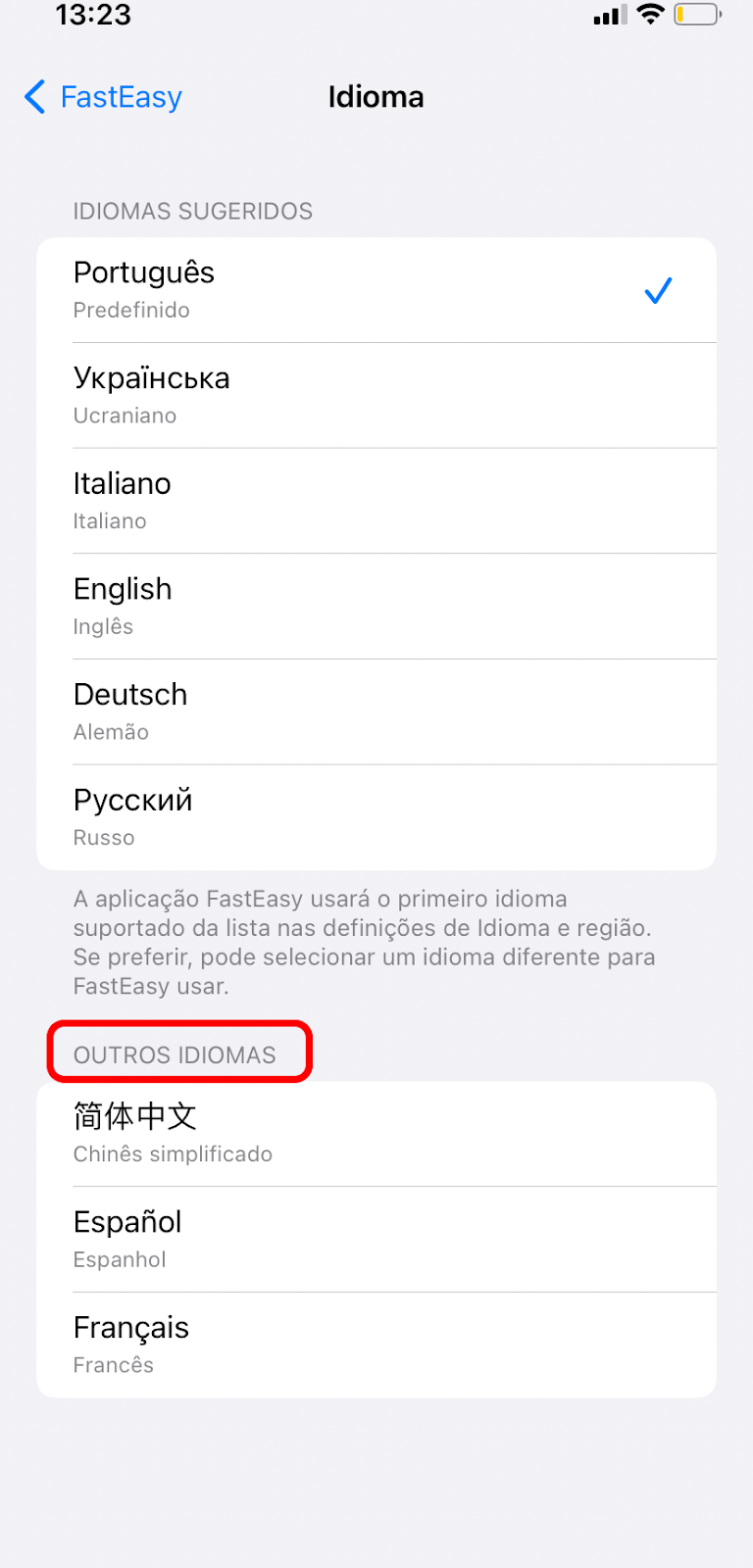Image resolution: width=753 pixels, height=1568 pixels.
Task: Tap the Français language row
Action: (376, 1345)
